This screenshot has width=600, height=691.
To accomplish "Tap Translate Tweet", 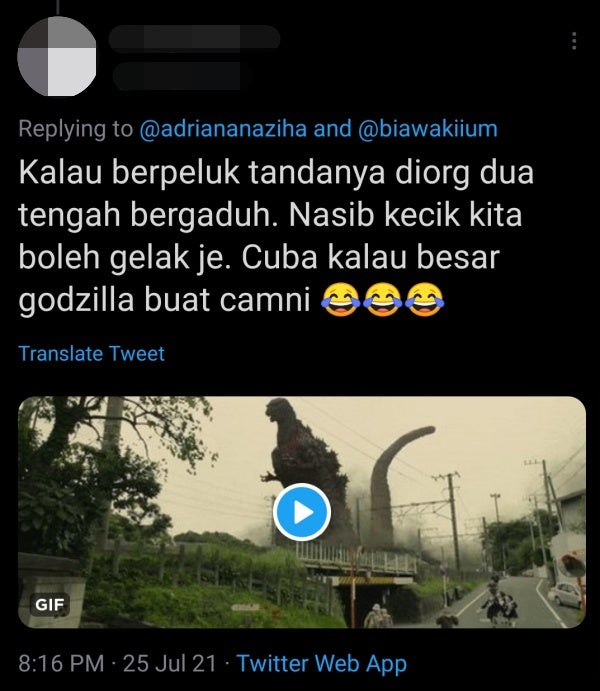I will click(x=91, y=353).
